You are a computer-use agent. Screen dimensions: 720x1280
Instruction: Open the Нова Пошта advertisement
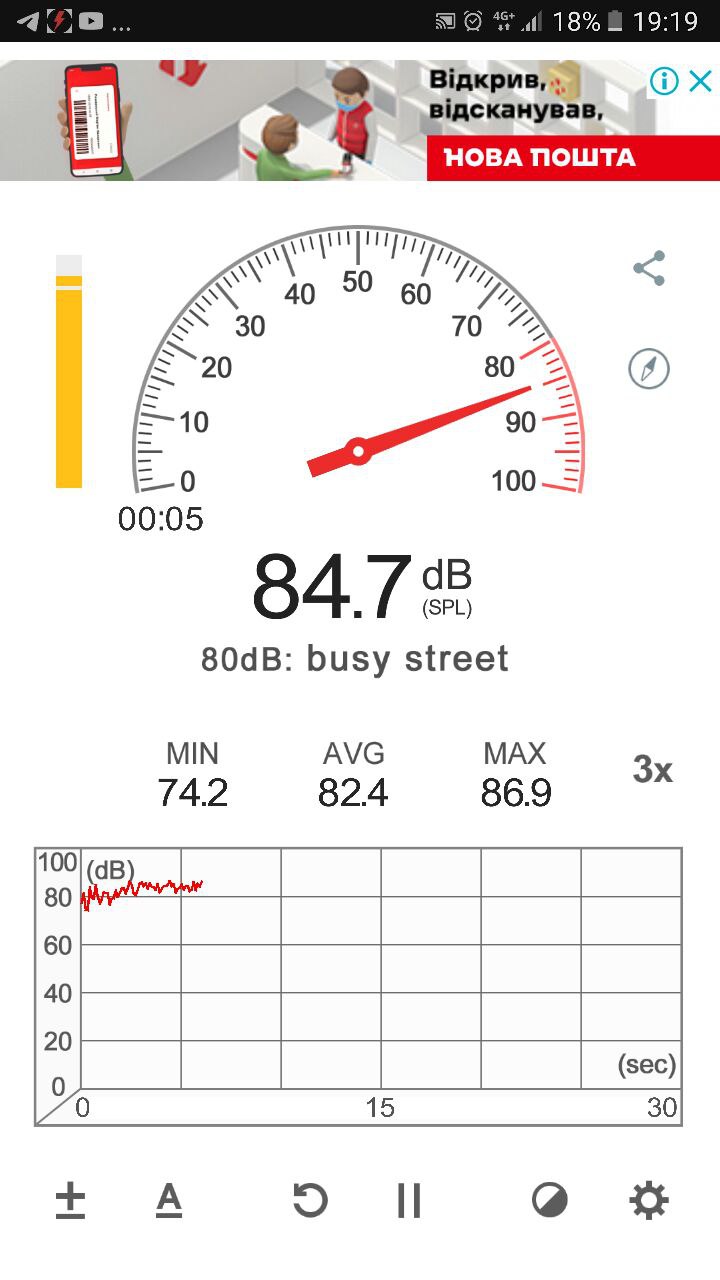click(330, 120)
